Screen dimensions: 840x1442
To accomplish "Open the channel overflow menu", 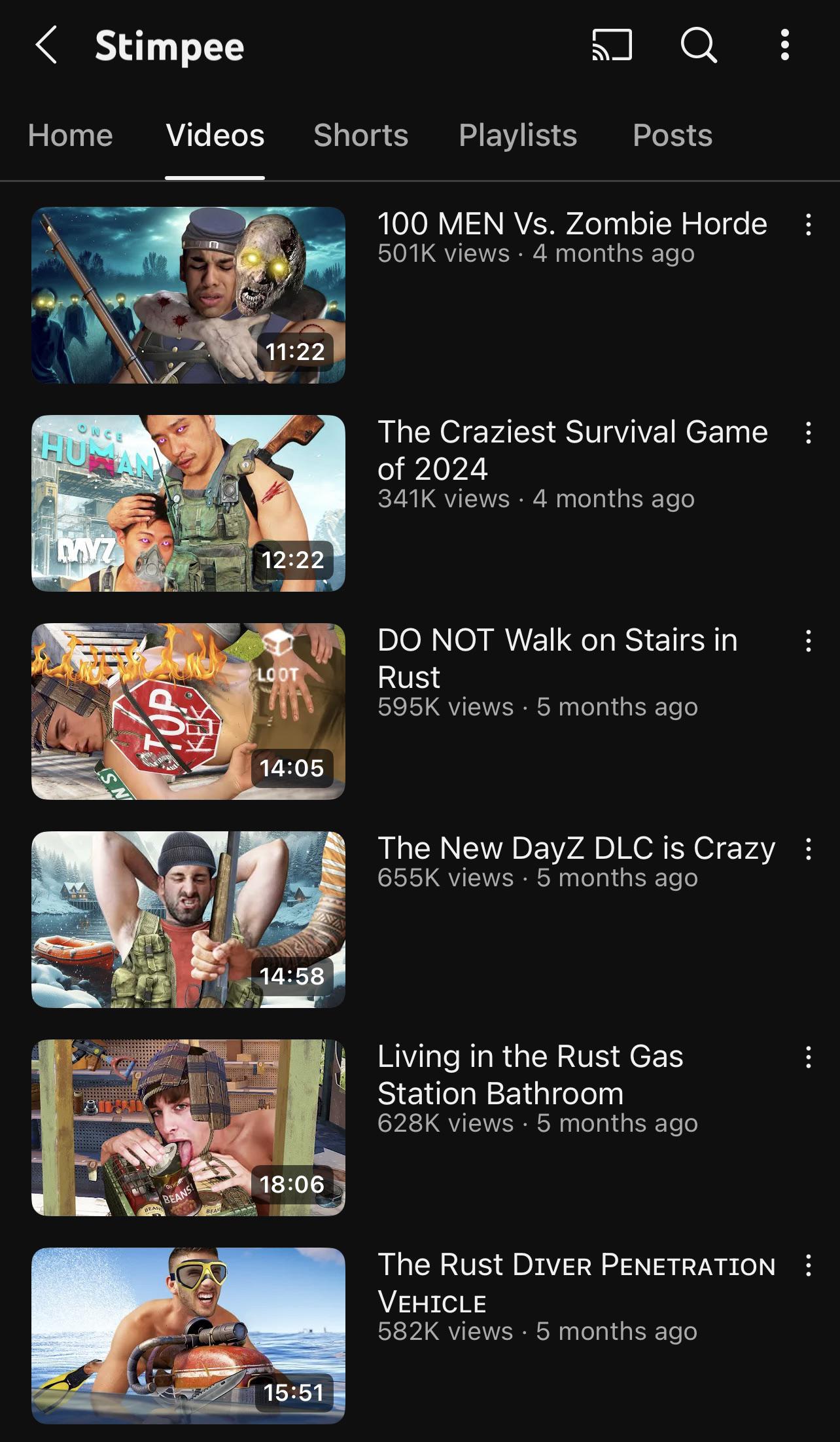I will pyautogui.click(x=784, y=45).
